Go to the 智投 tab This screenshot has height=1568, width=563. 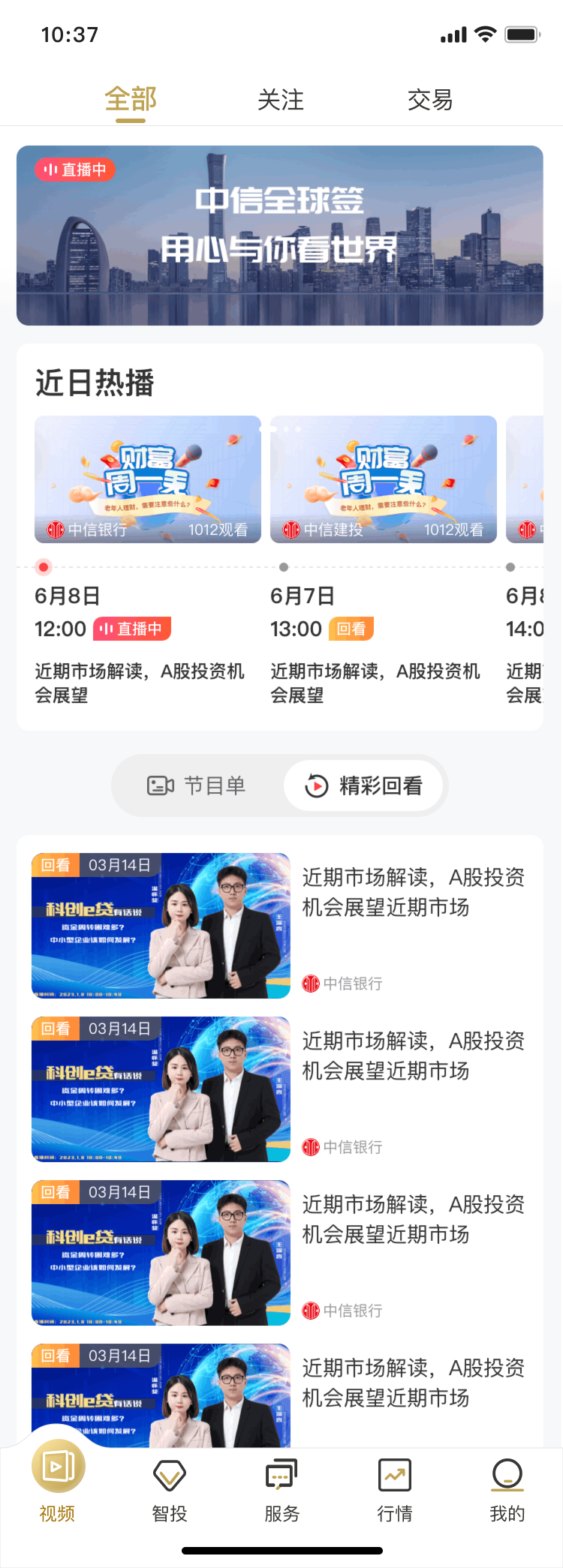click(170, 1490)
